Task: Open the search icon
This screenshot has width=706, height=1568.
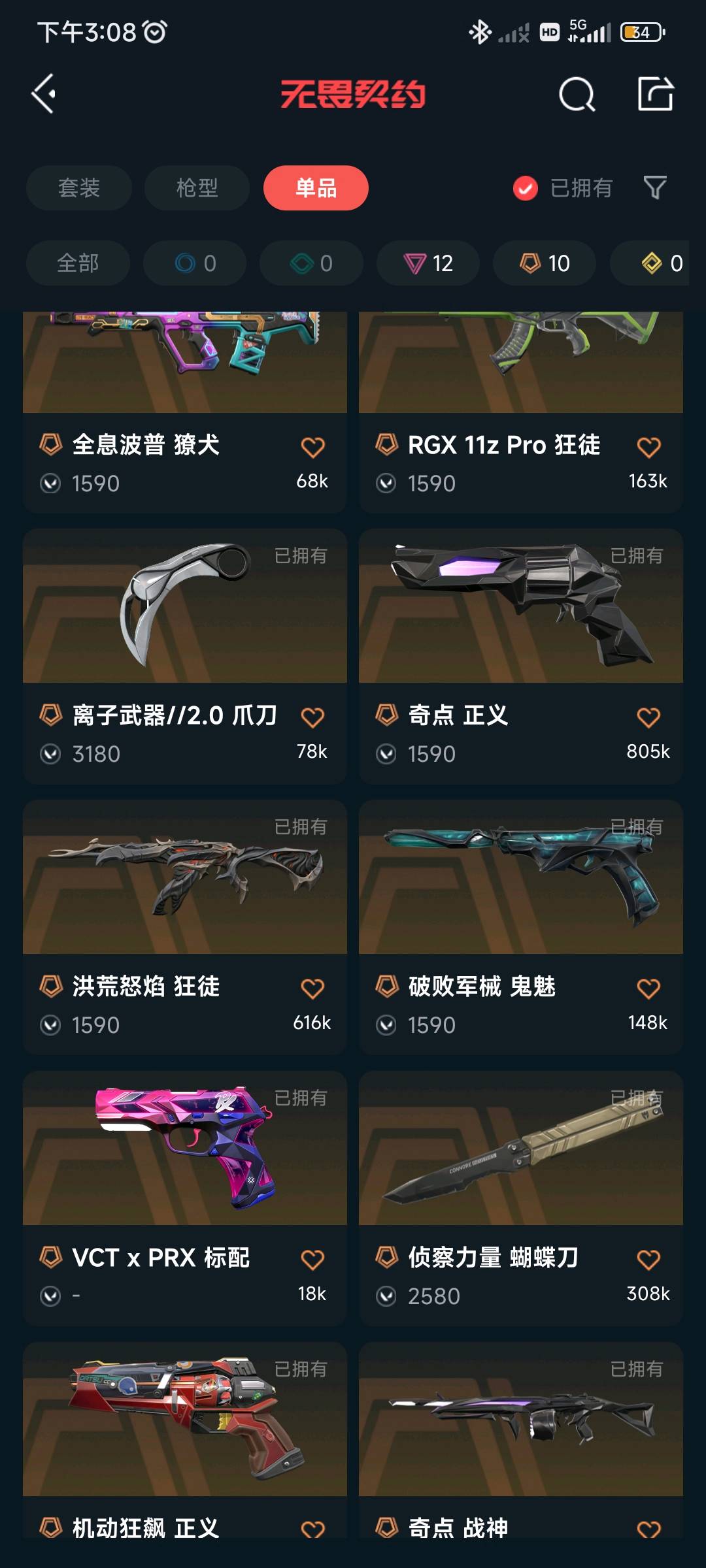Action: point(577,95)
